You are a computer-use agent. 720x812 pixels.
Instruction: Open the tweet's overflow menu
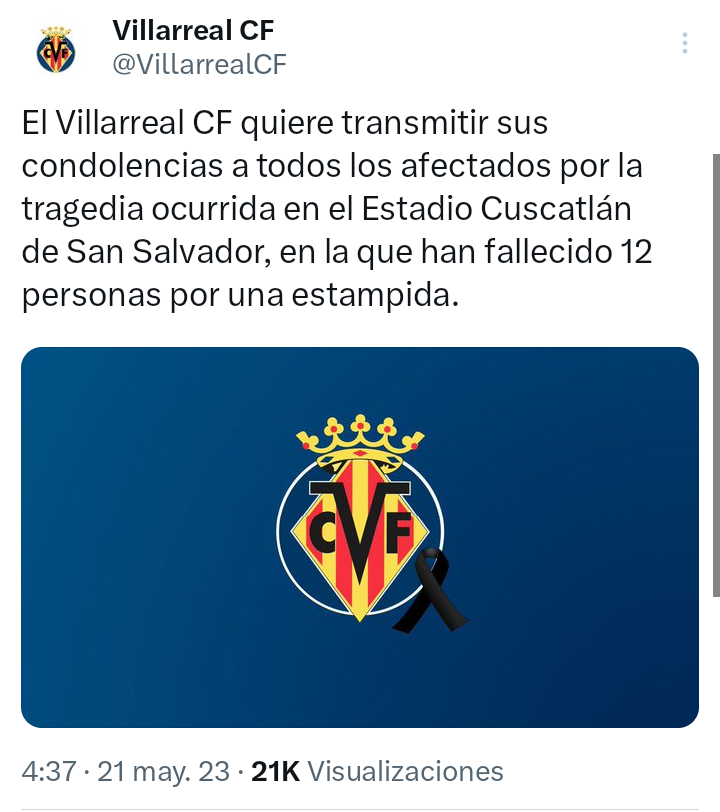coord(685,43)
